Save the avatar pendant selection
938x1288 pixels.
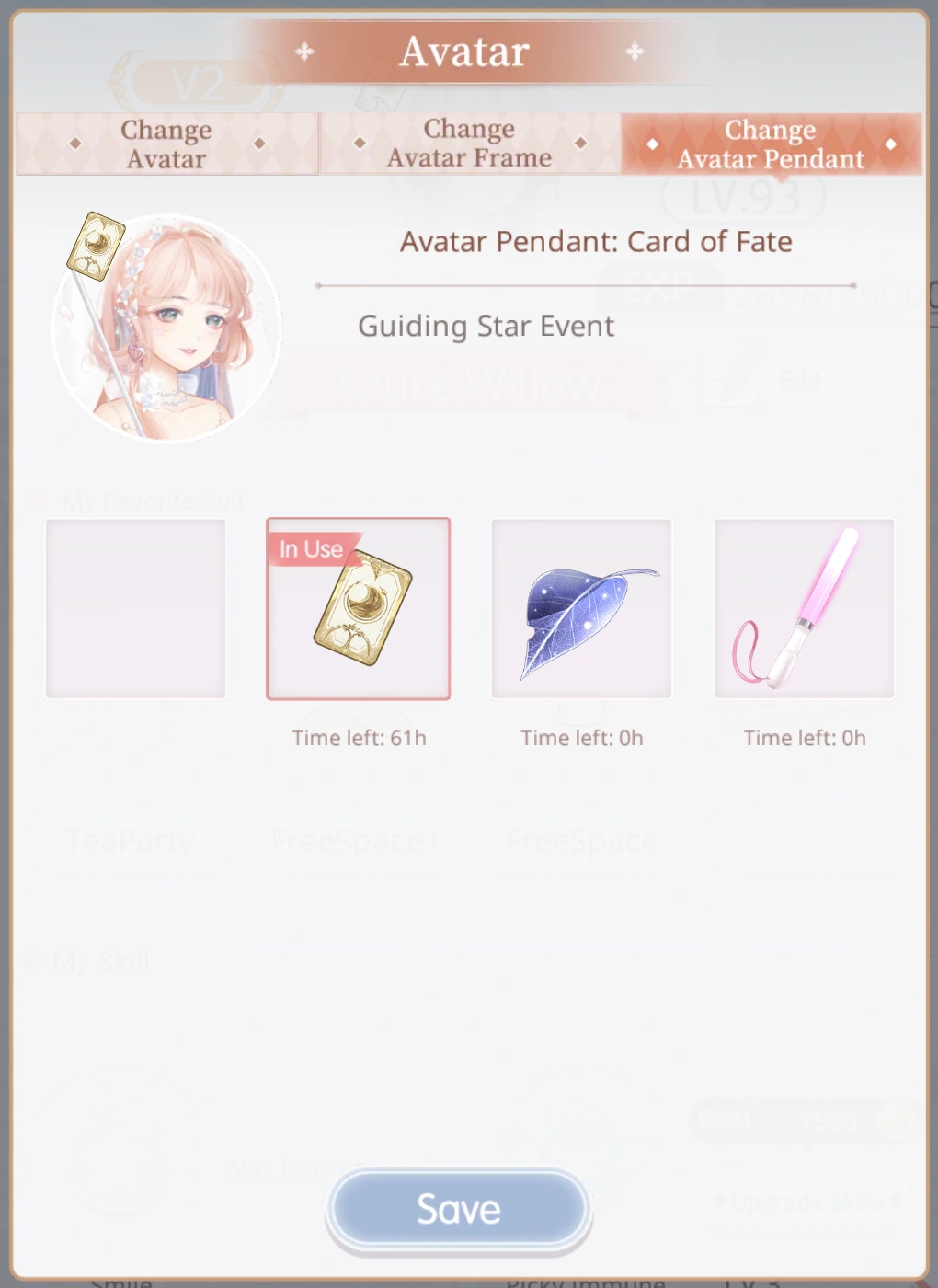point(458,1209)
